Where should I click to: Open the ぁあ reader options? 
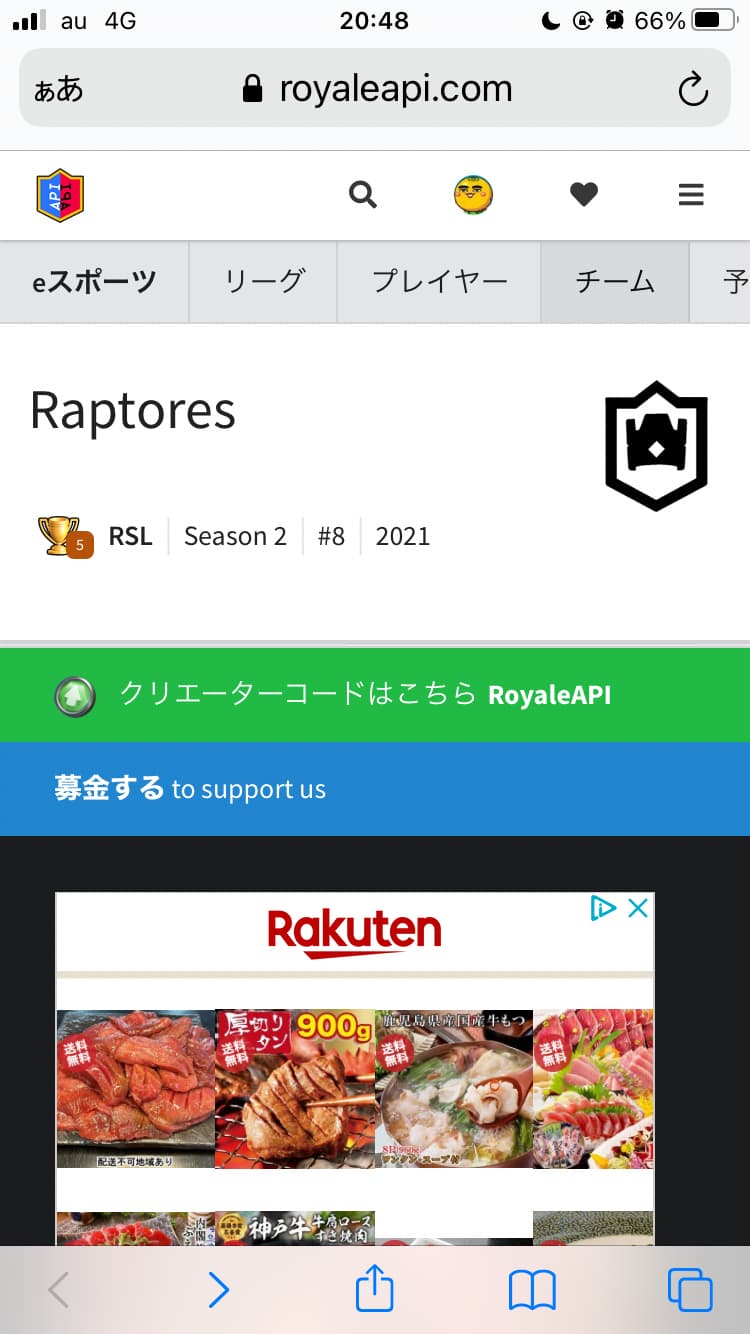coord(59,90)
